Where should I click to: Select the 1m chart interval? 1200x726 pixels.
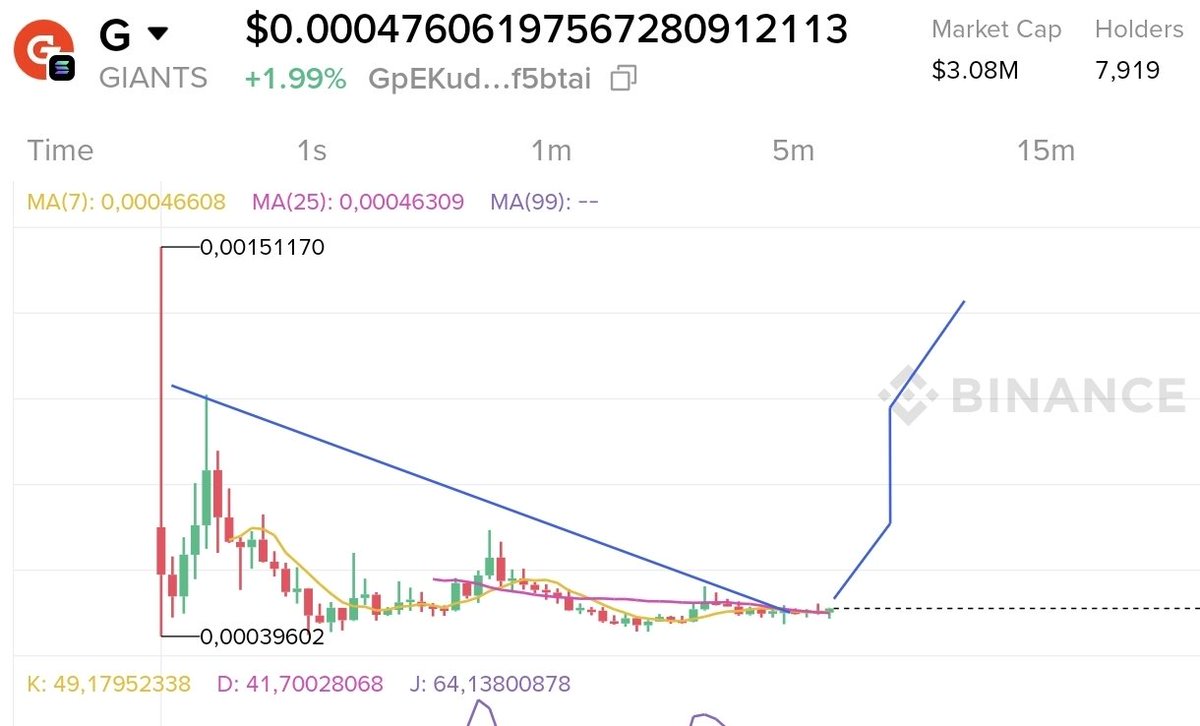tap(551, 151)
